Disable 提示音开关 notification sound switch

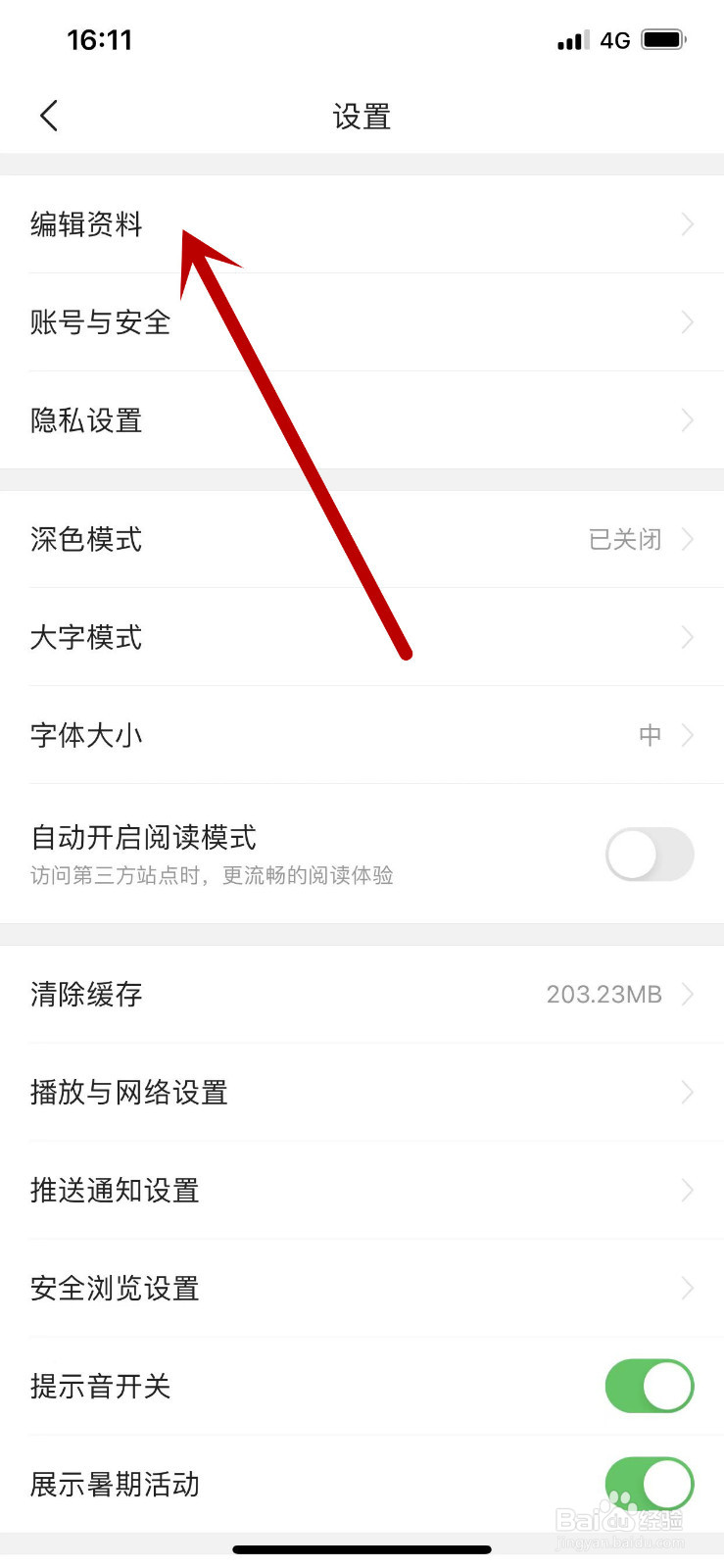pos(650,1386)
